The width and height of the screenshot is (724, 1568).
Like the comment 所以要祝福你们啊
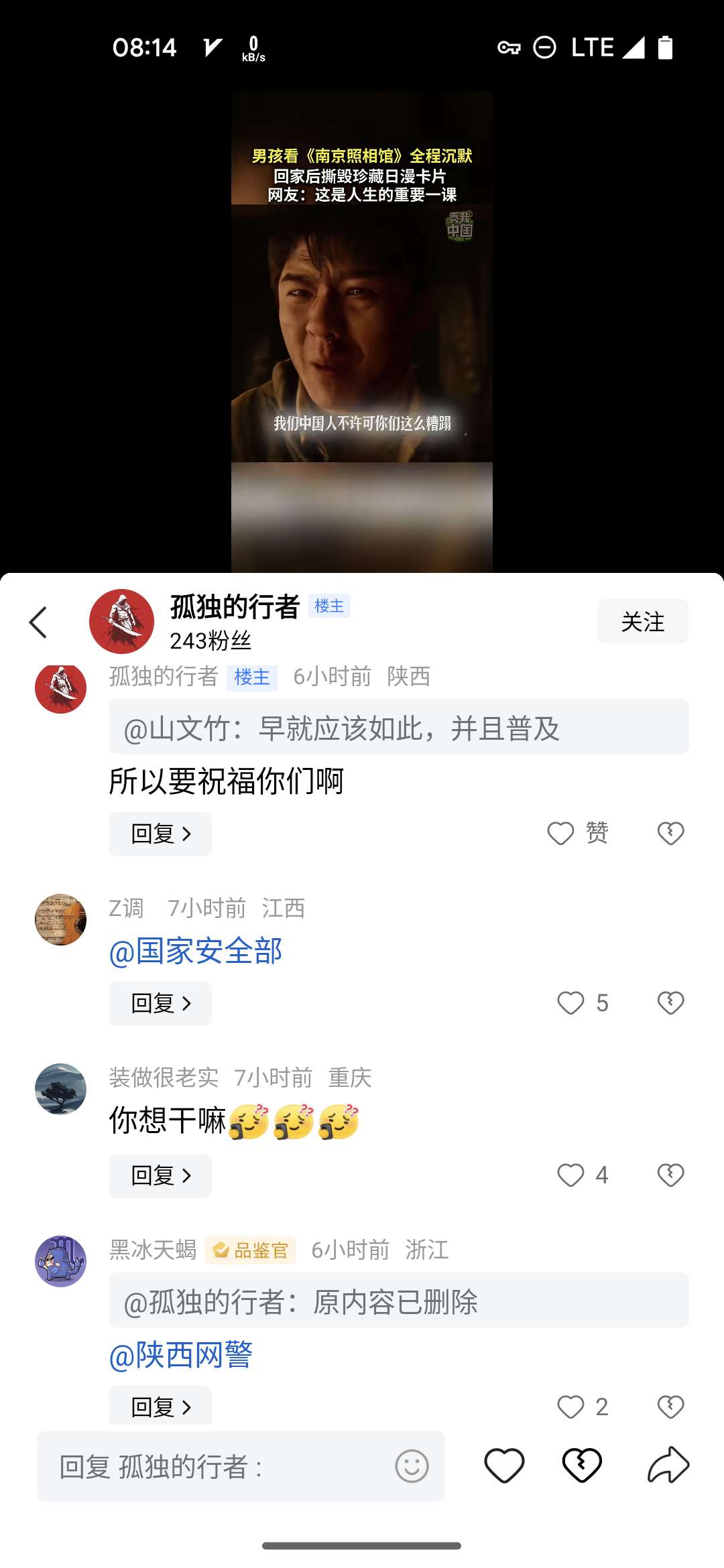click(561, 834)
